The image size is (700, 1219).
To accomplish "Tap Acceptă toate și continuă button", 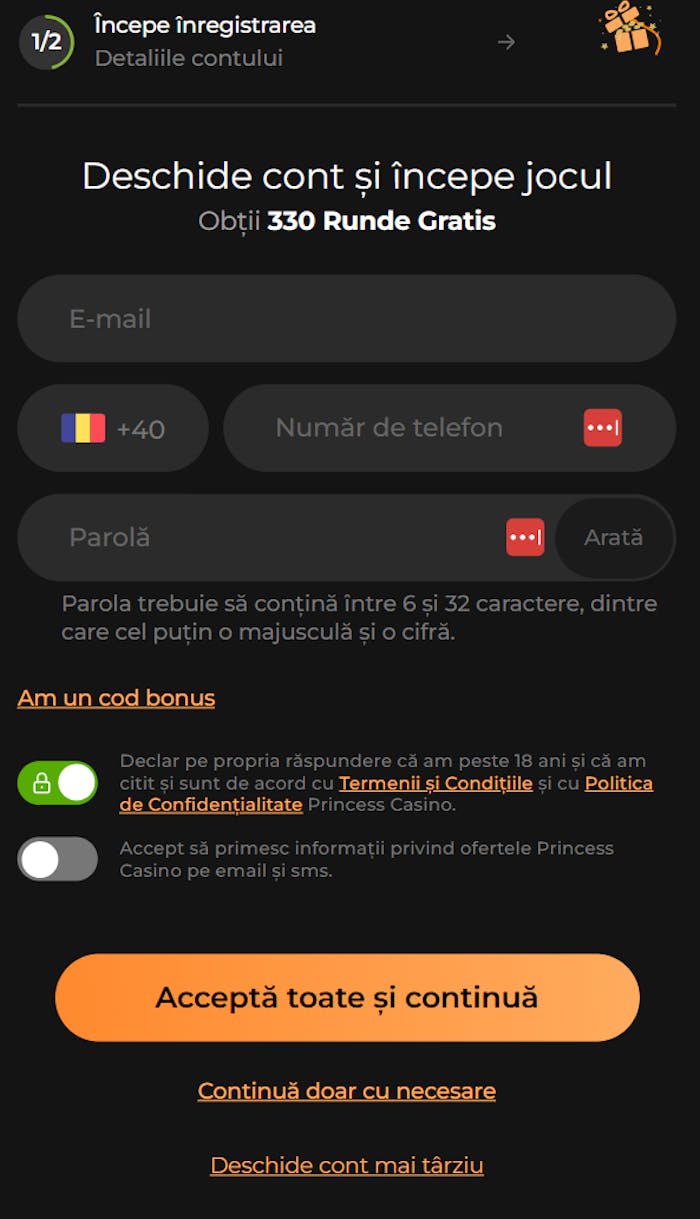I will (347, 997).
